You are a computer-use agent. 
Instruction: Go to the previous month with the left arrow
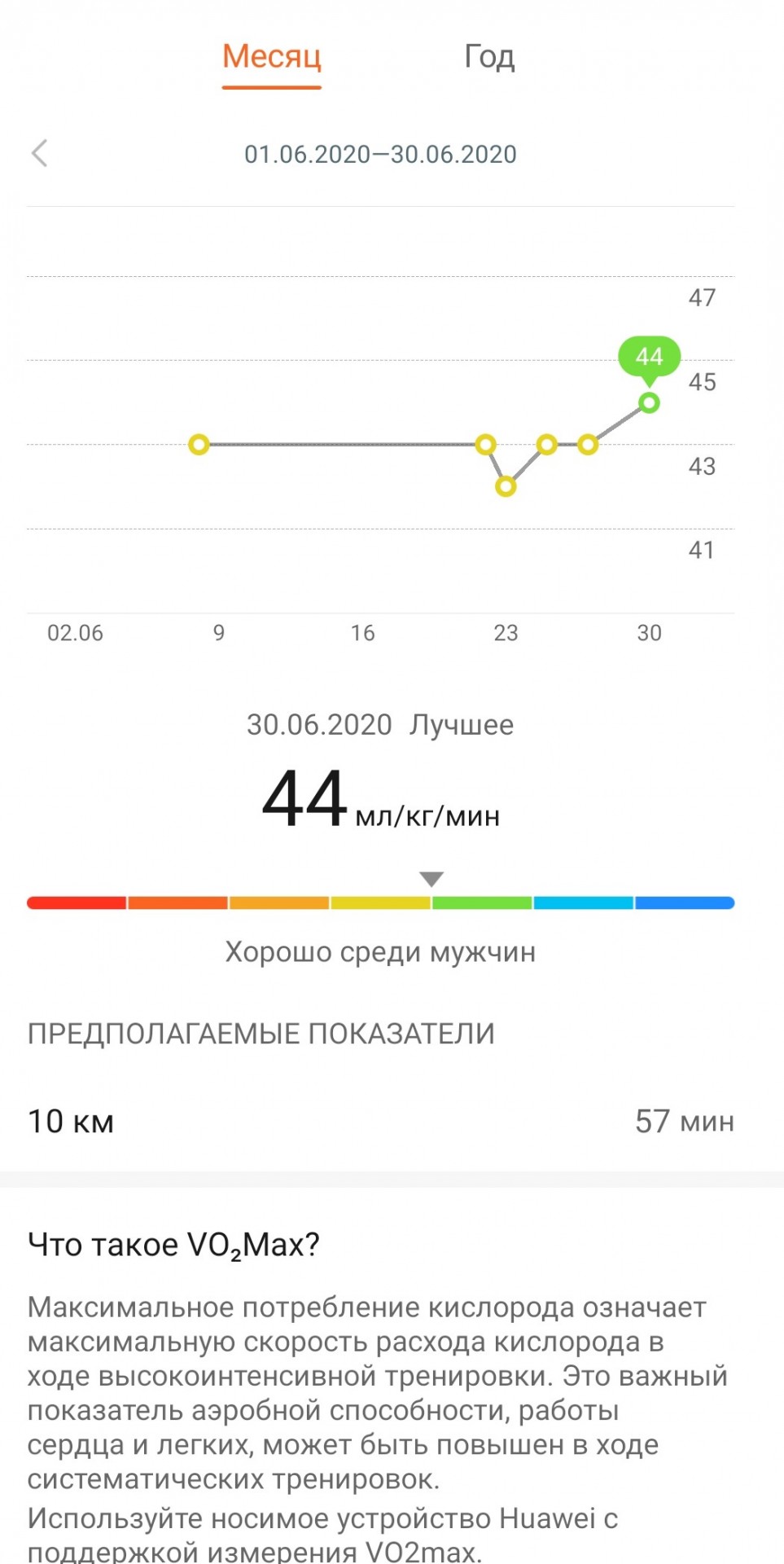coord(39,153)
